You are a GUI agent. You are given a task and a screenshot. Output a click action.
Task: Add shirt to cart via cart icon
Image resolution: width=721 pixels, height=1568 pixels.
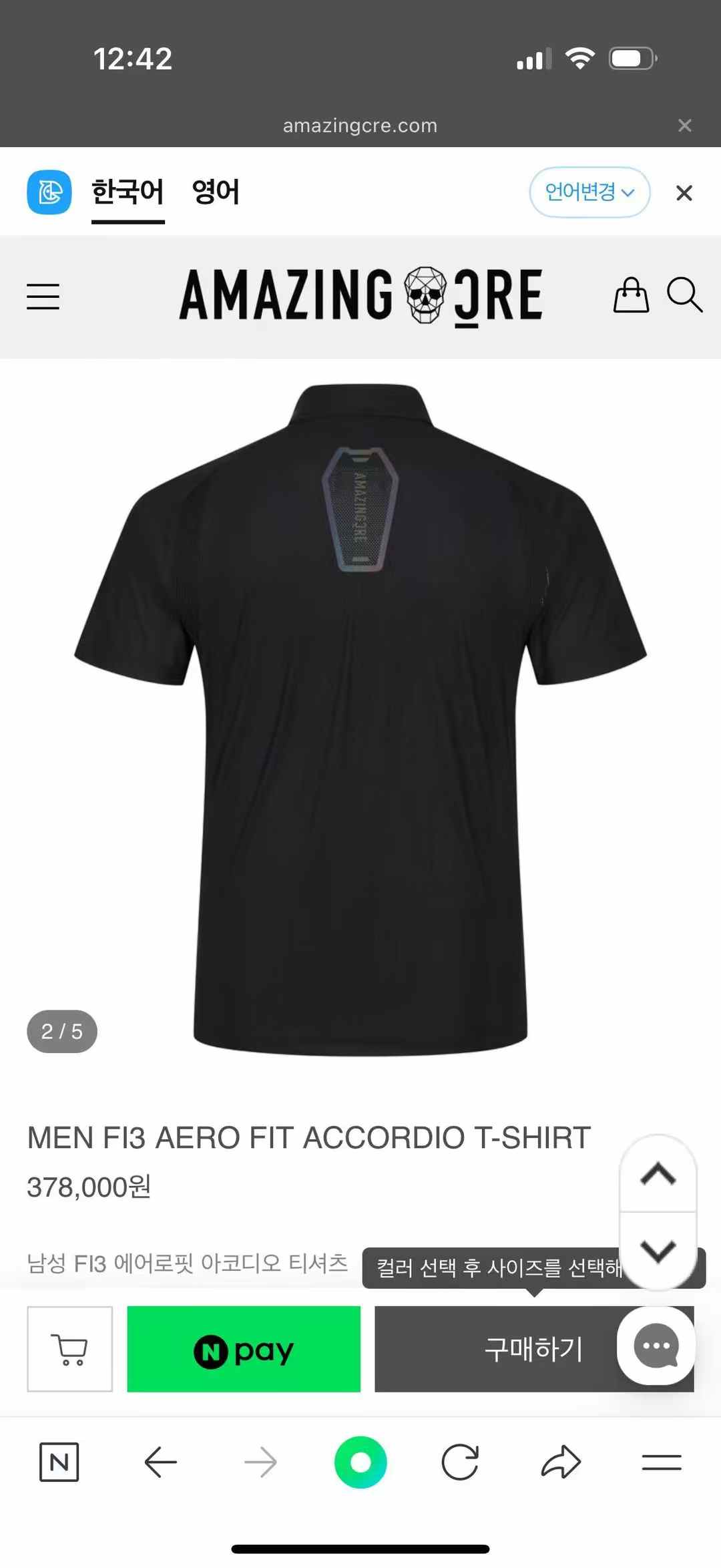pos(70,1349)
